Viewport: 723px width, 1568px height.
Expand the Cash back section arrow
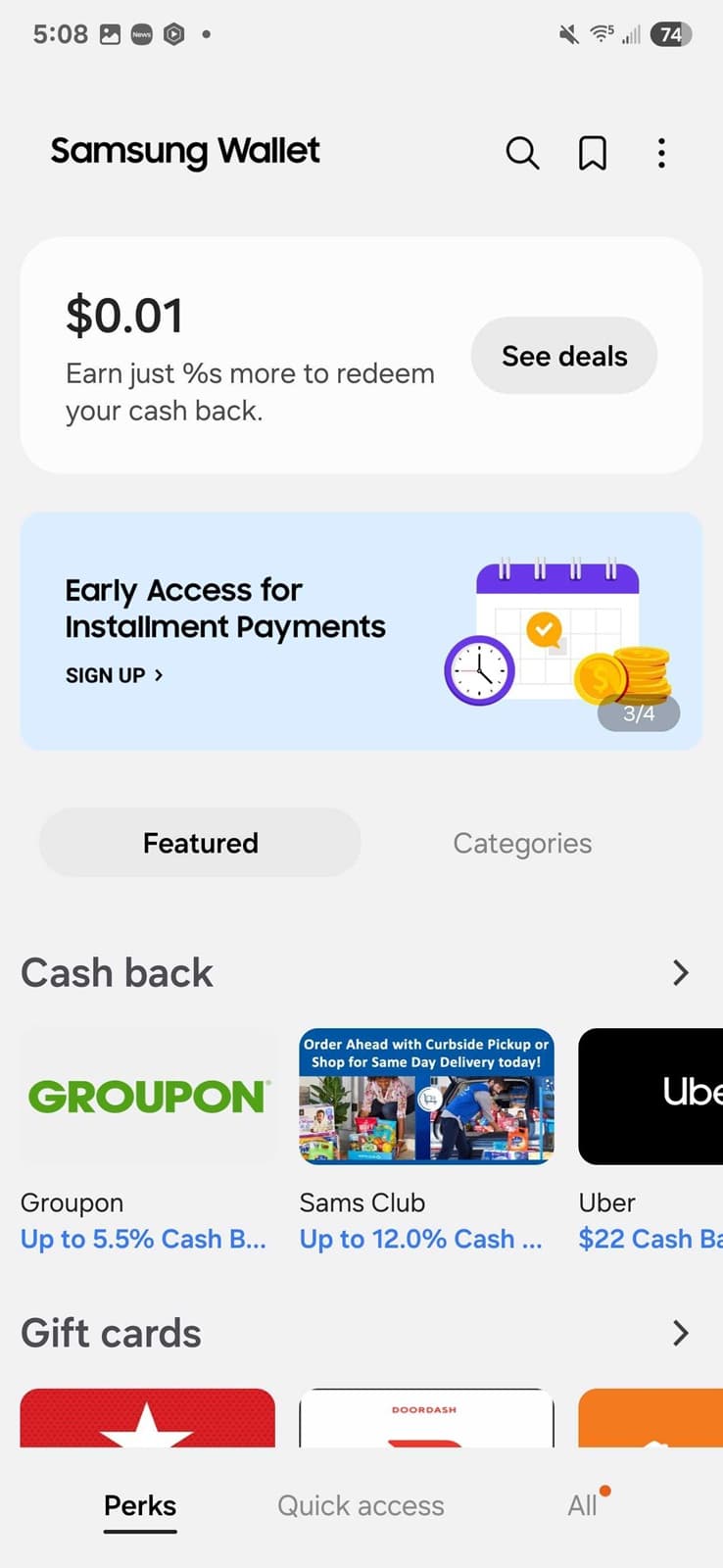(681, 972)
